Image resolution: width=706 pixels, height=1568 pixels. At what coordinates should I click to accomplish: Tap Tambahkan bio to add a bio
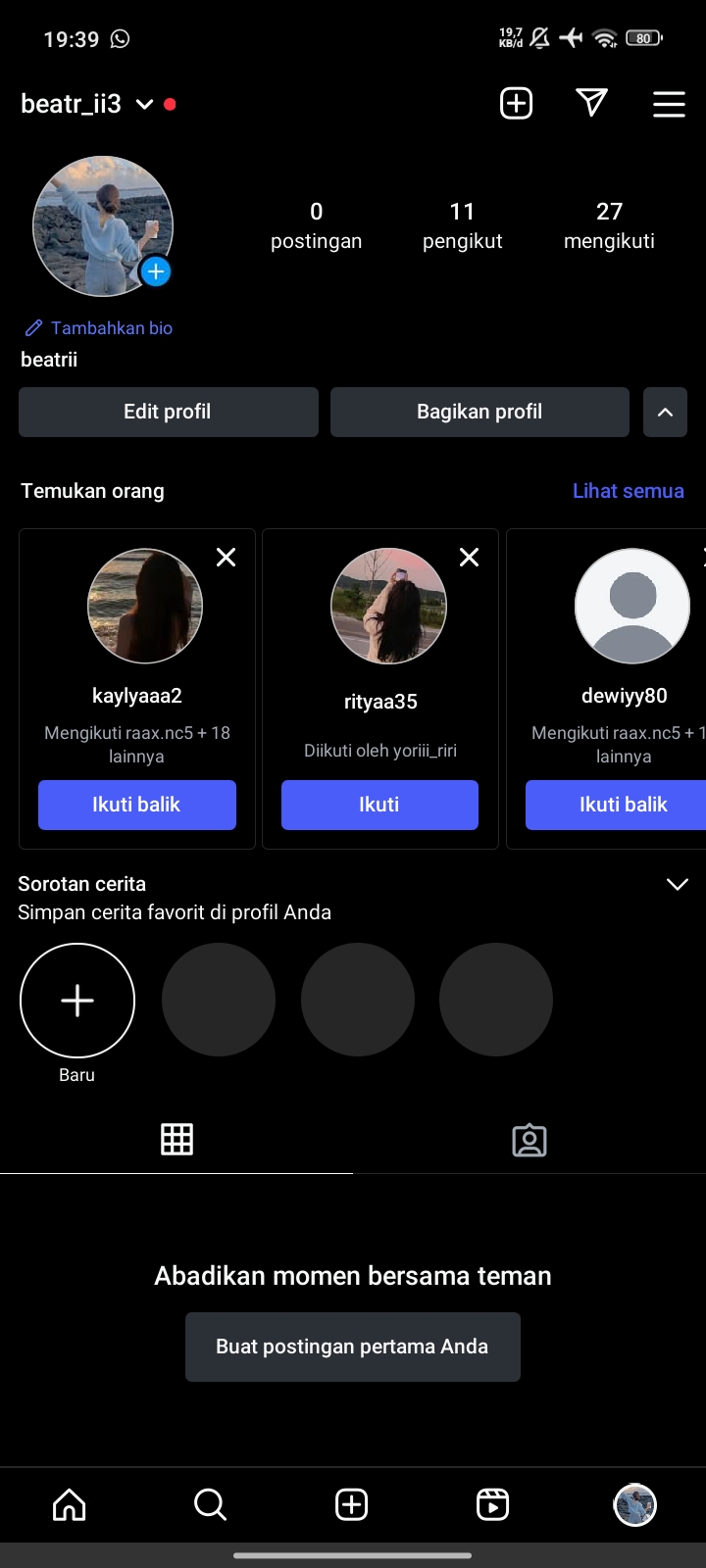99,328
